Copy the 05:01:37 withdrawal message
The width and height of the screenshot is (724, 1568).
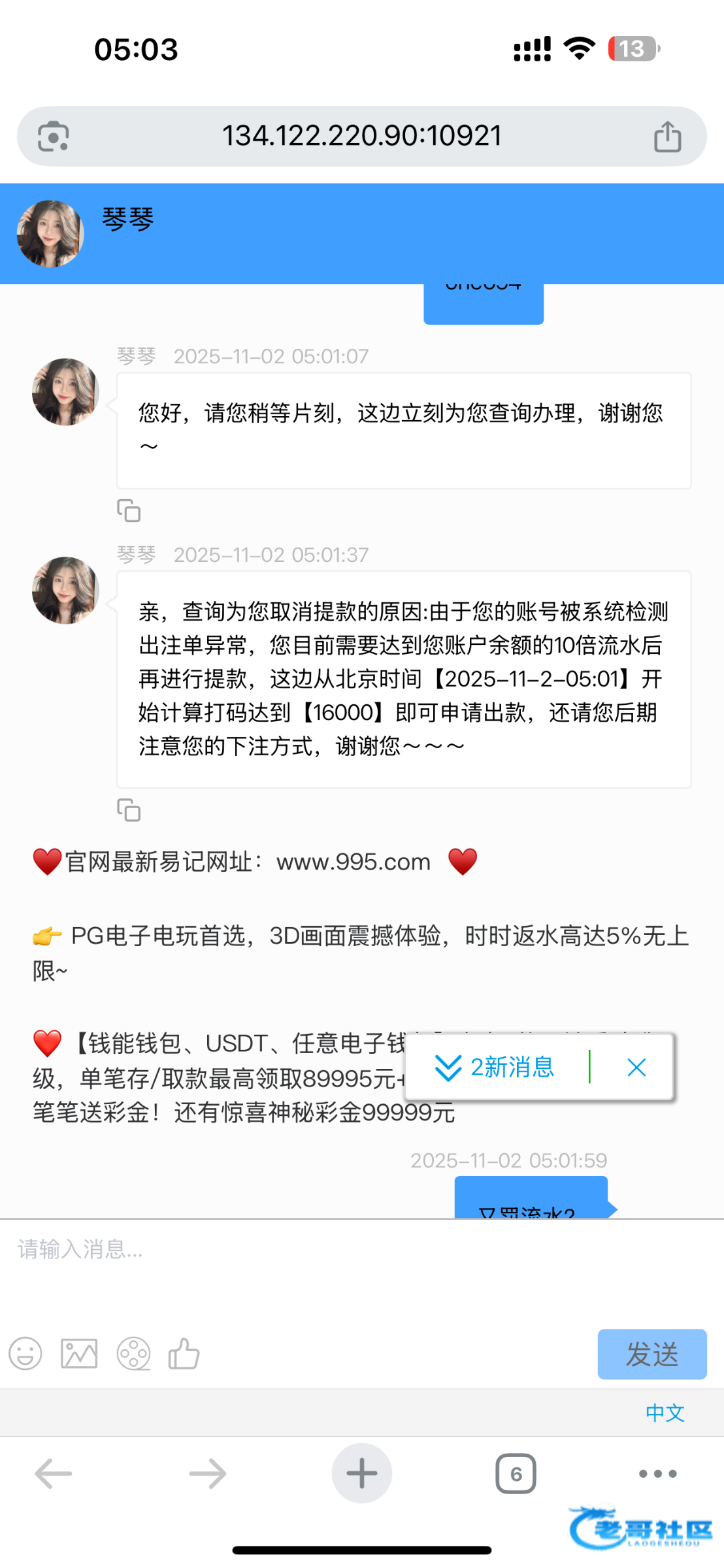(129, 810)
